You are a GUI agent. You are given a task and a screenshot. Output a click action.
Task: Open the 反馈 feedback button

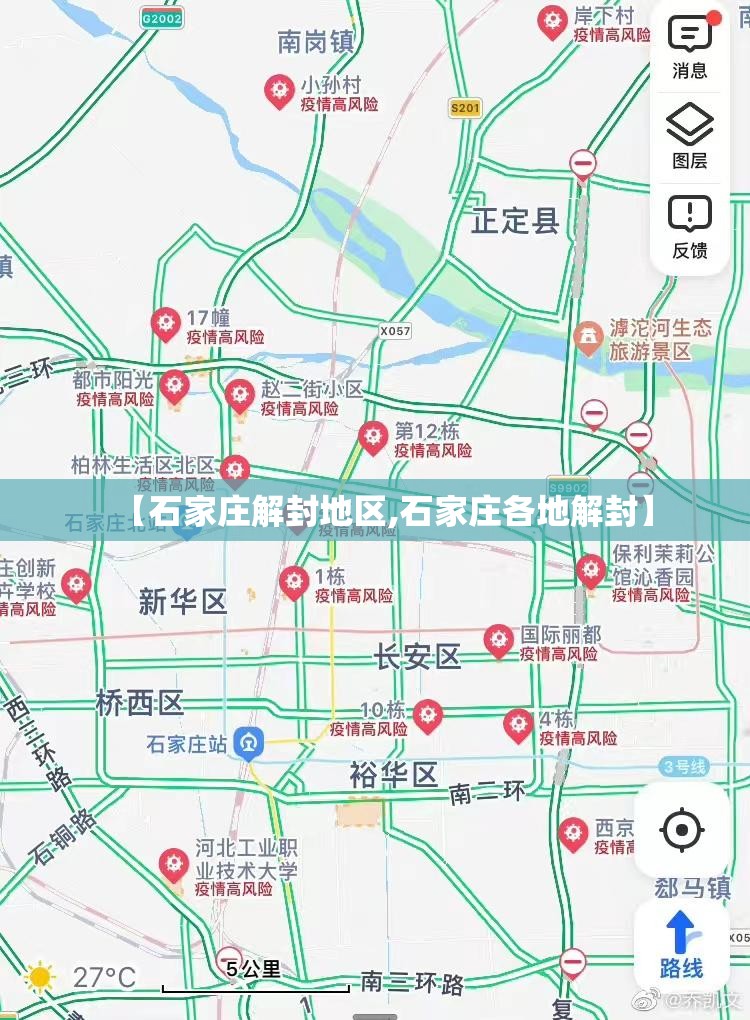point(689,226)
